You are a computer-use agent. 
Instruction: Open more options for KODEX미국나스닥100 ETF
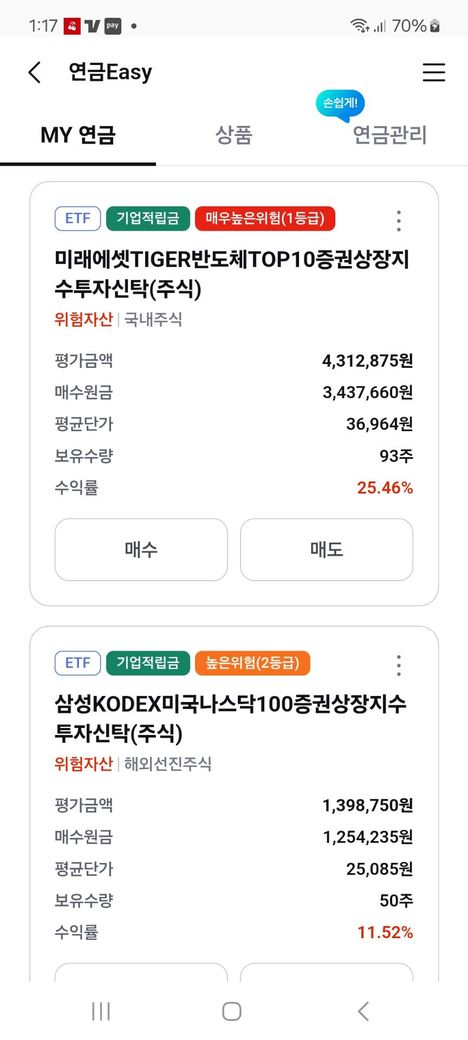[398, 665]
